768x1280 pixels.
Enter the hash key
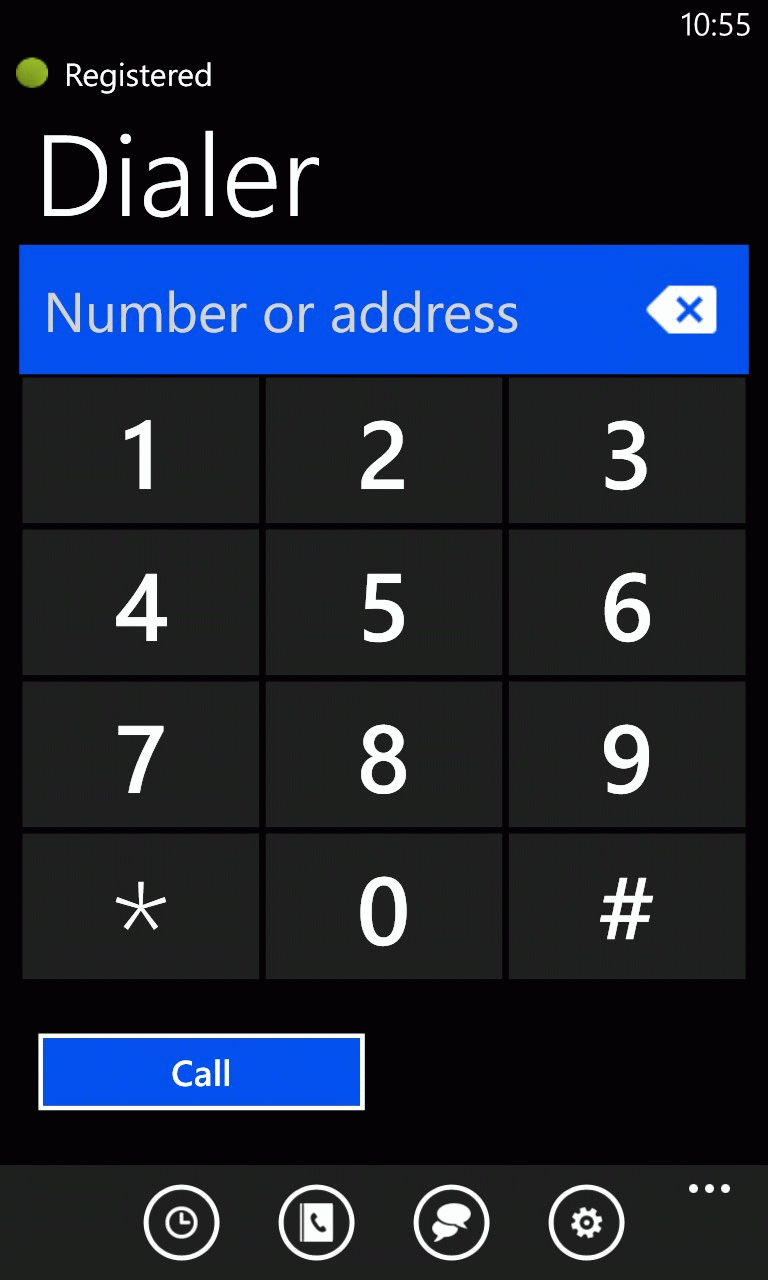tap(627, 907)
